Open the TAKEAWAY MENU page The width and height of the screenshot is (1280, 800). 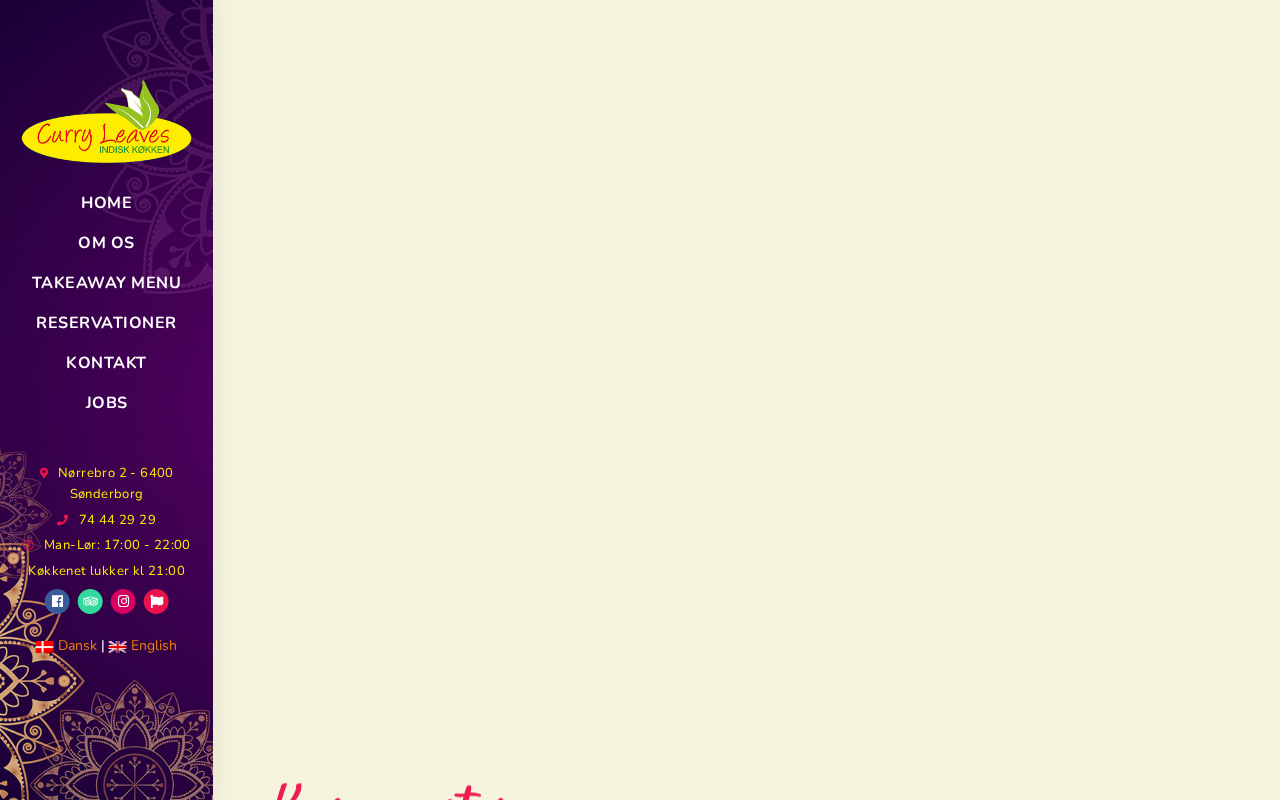click(106, 283)
